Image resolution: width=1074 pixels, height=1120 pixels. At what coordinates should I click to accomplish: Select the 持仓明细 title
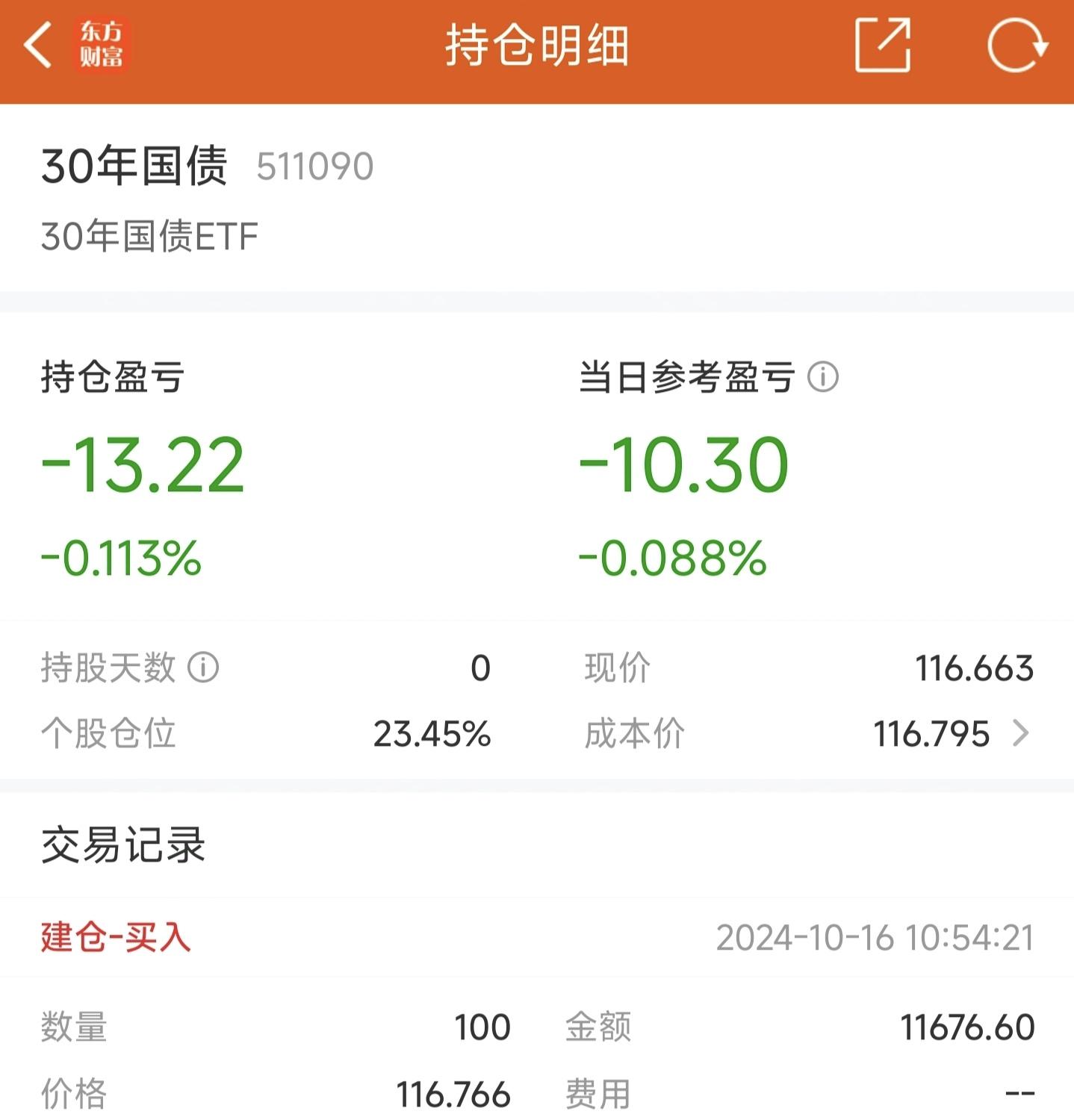[537, 45]
